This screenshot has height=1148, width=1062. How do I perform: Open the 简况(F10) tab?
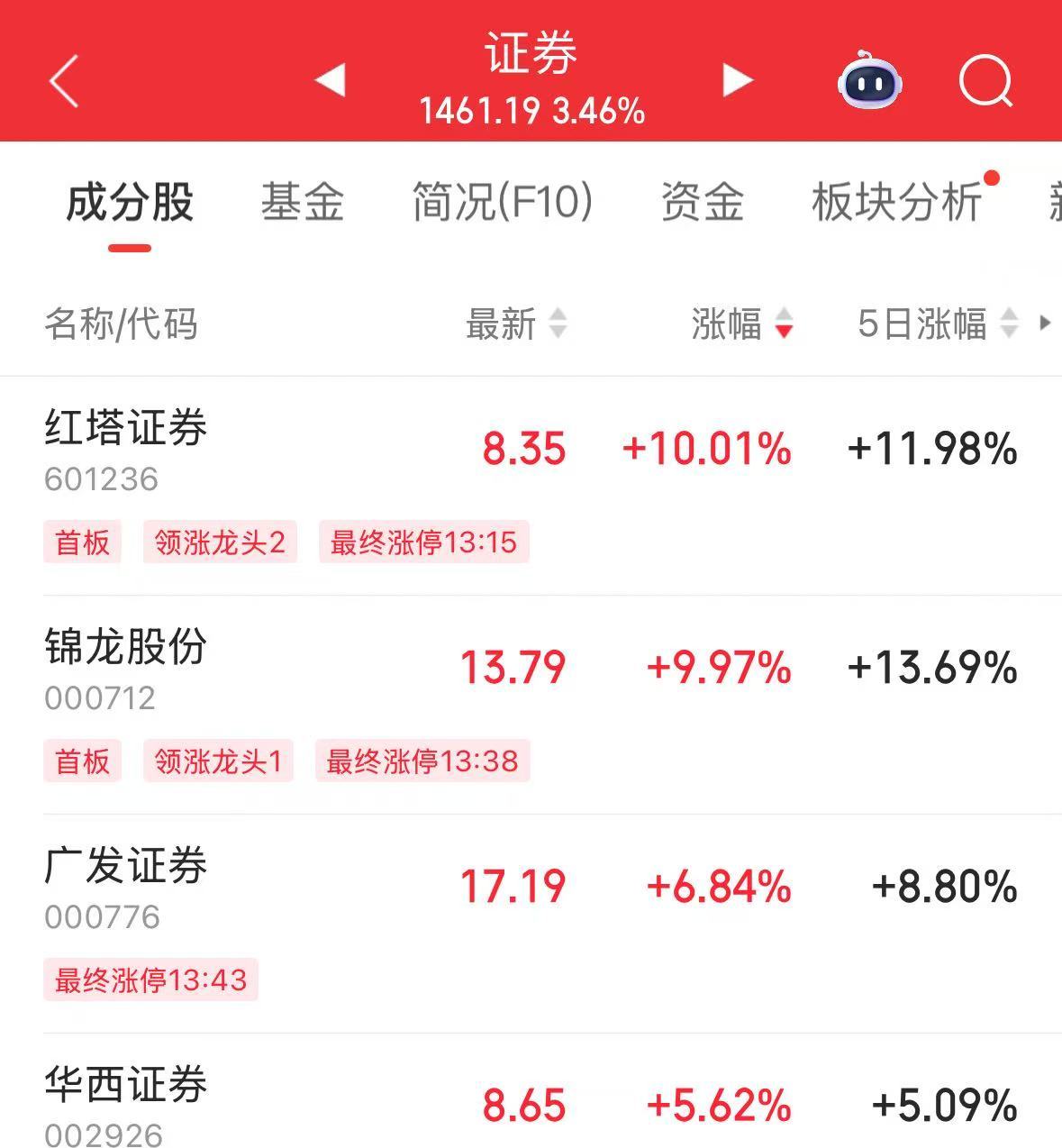click(x=502, y=202)
